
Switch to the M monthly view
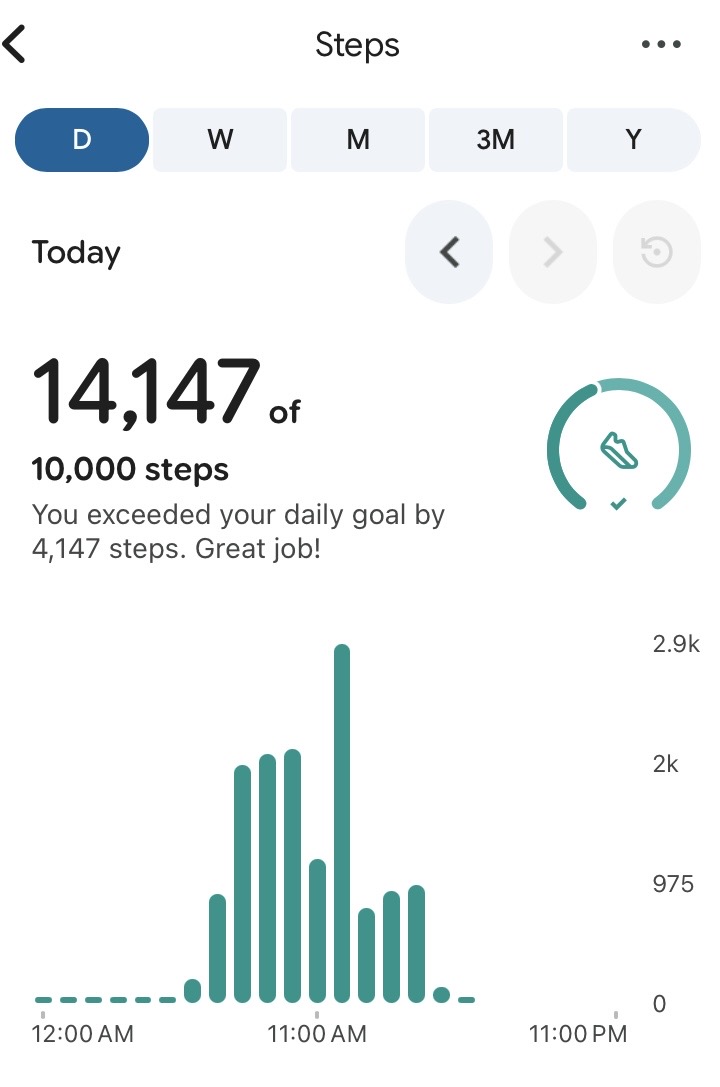(358, 139)
